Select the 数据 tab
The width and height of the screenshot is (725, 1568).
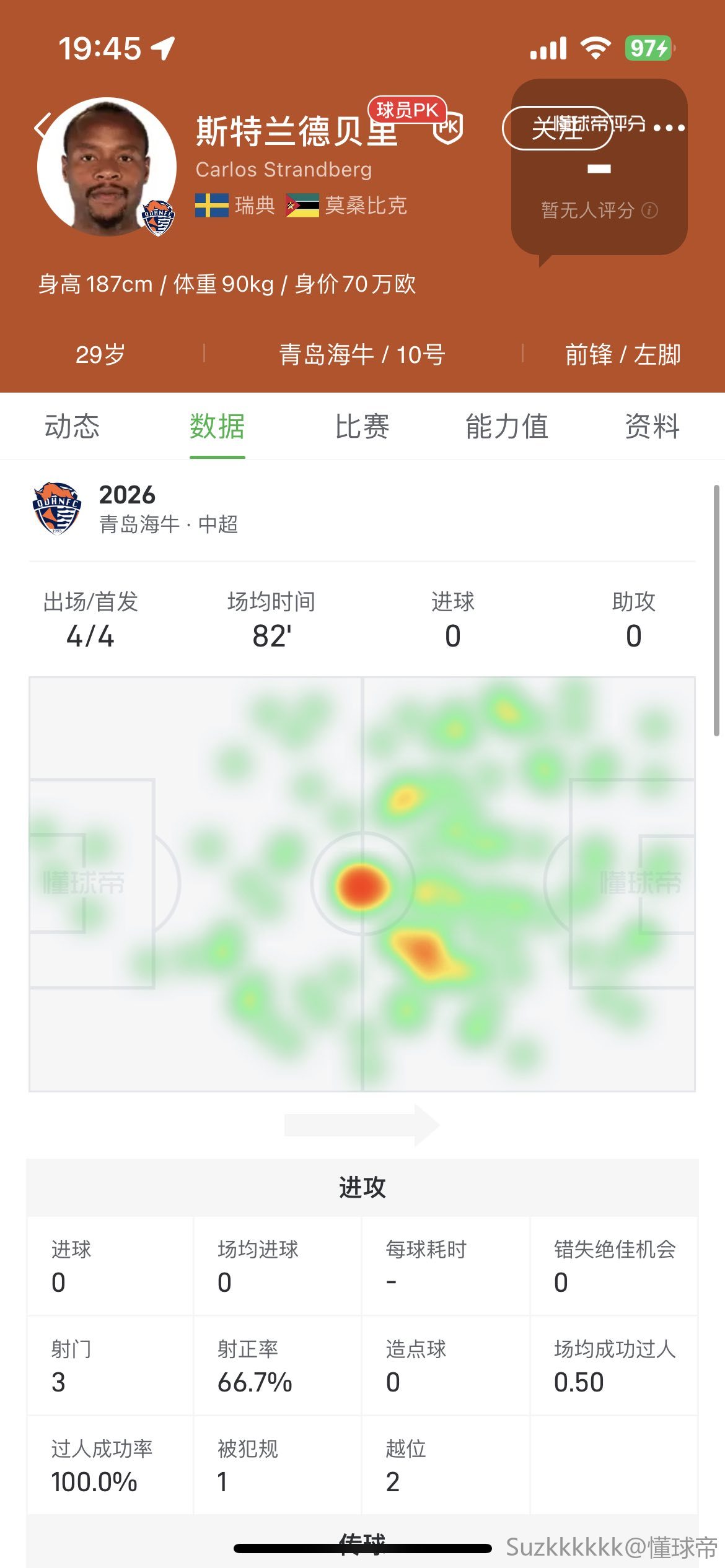click(217, 427)
